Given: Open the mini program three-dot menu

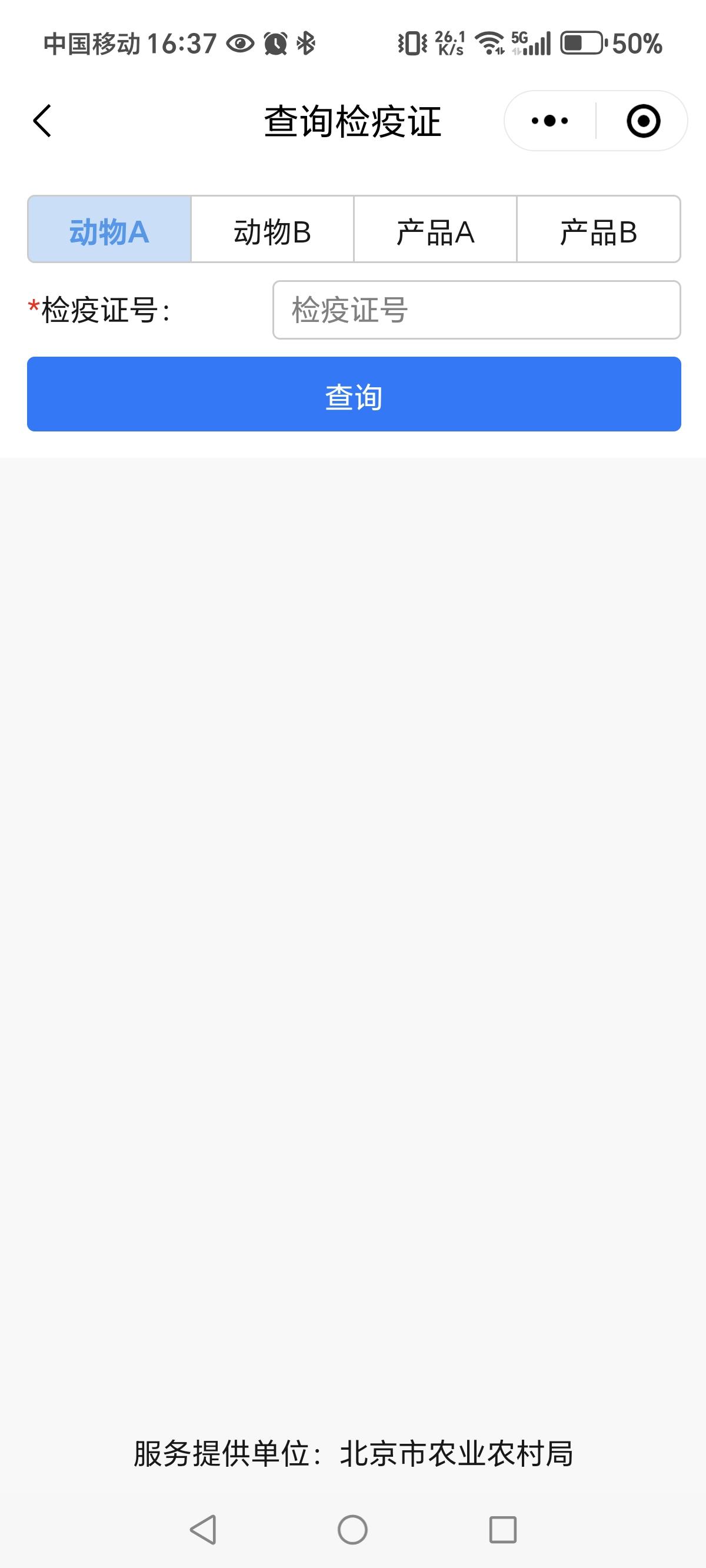Looking at the screenshot, I should tap(550, 121).
